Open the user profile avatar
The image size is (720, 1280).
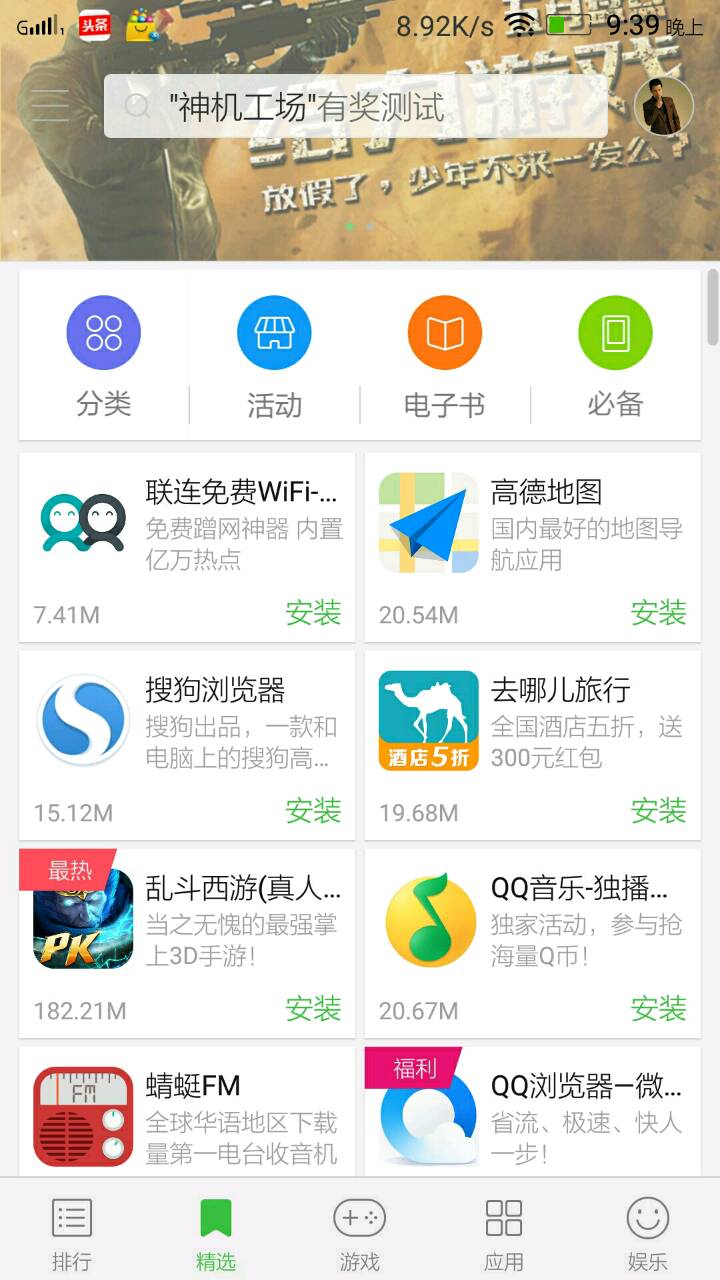663,105
